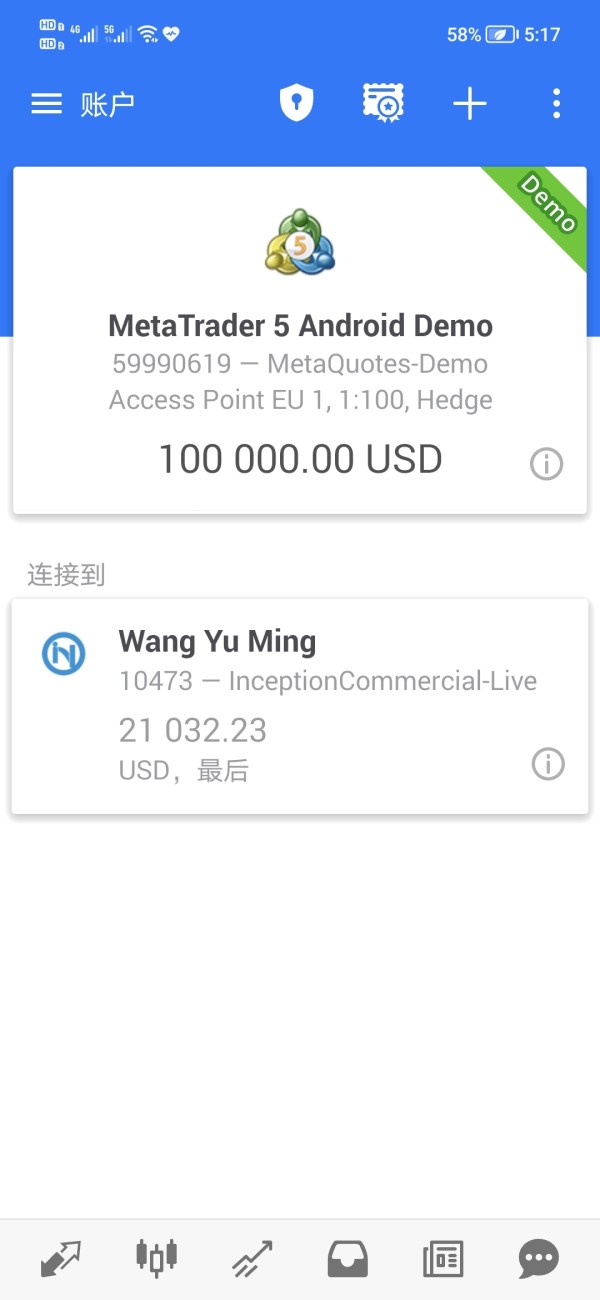
Task: Switch to the chat messages tab
Action: pos(539,1258)
